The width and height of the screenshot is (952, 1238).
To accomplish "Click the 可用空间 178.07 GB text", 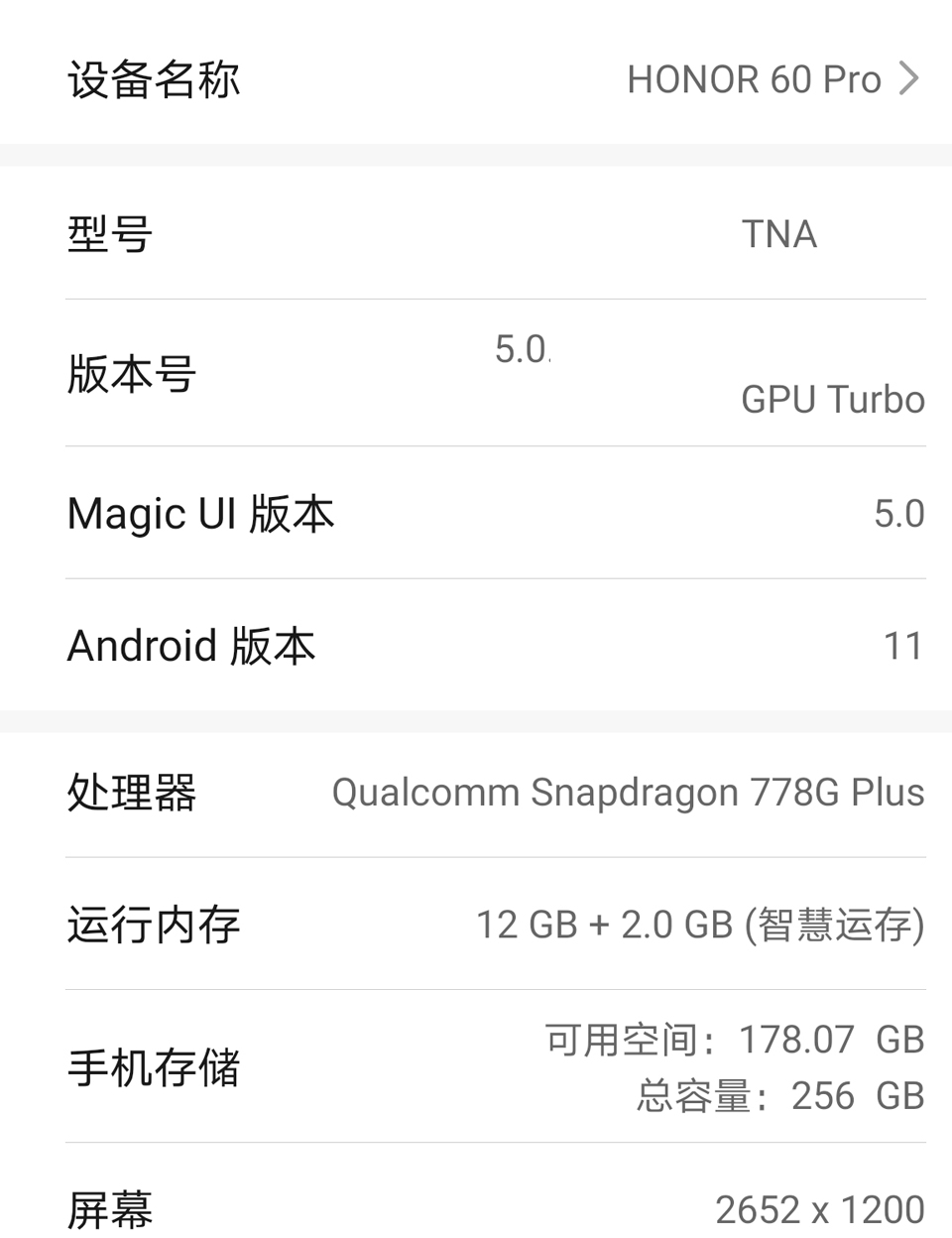I will [x=732, y=1040].
